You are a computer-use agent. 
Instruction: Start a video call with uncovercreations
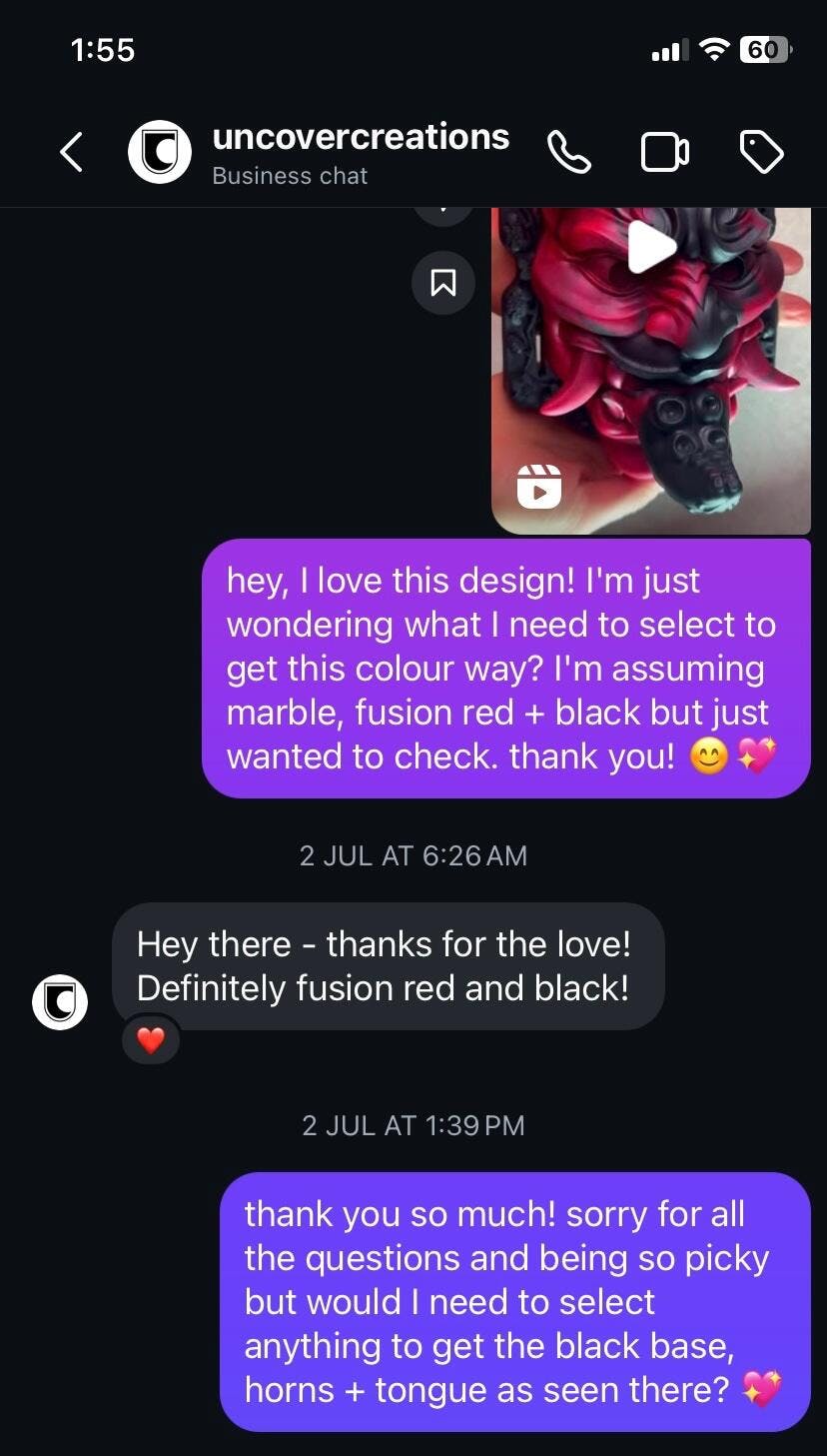(x=664, y=153)
